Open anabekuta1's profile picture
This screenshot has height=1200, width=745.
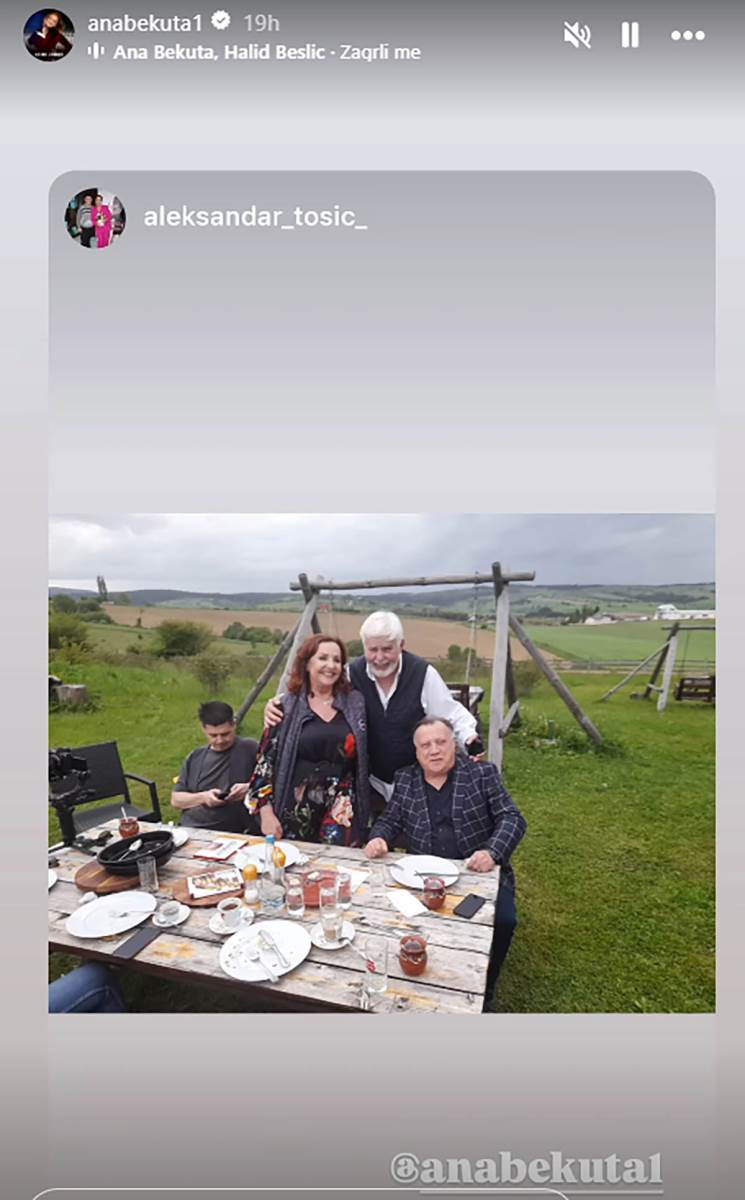pos(48,35)
